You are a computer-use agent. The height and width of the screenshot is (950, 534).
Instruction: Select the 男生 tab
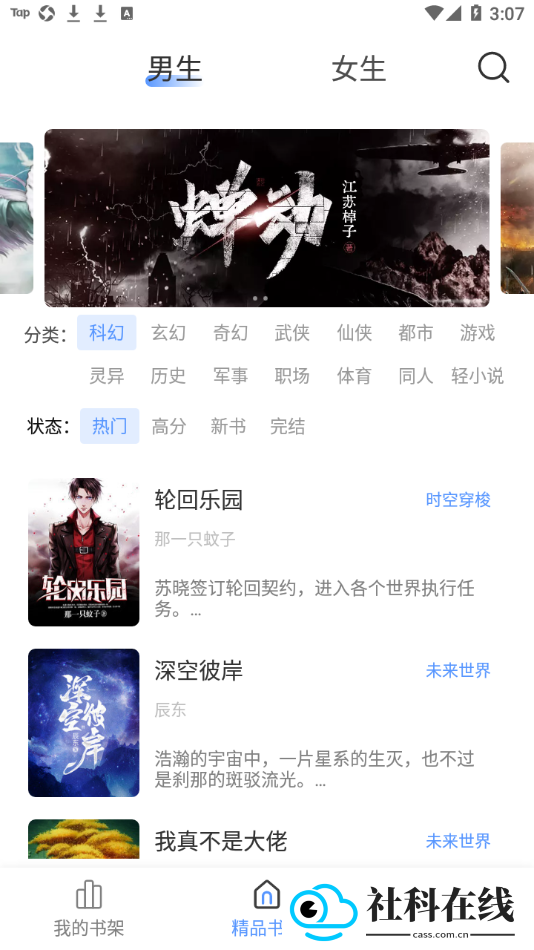[175, 68]
